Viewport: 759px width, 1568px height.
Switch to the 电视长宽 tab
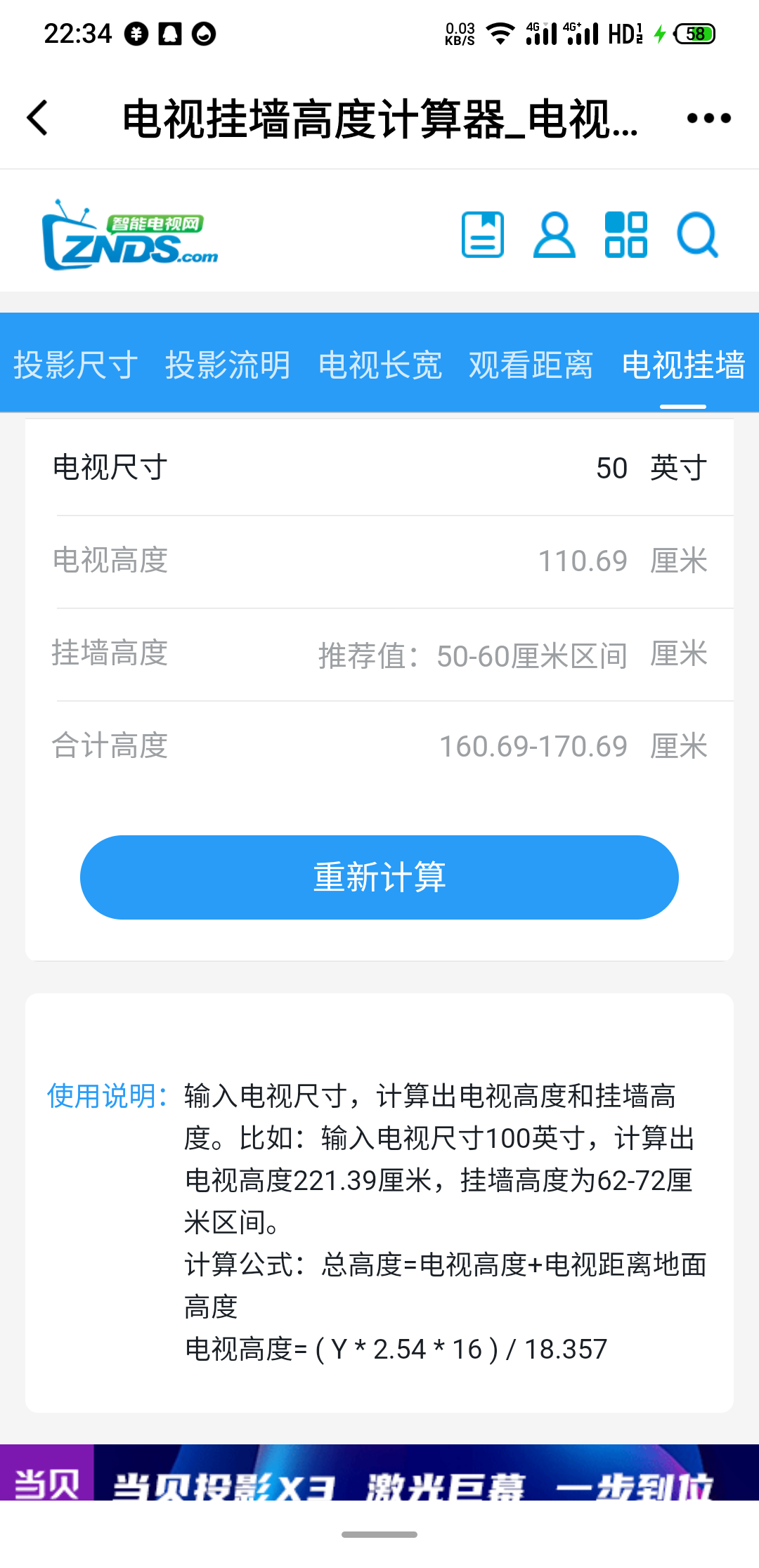coord(380,365)
